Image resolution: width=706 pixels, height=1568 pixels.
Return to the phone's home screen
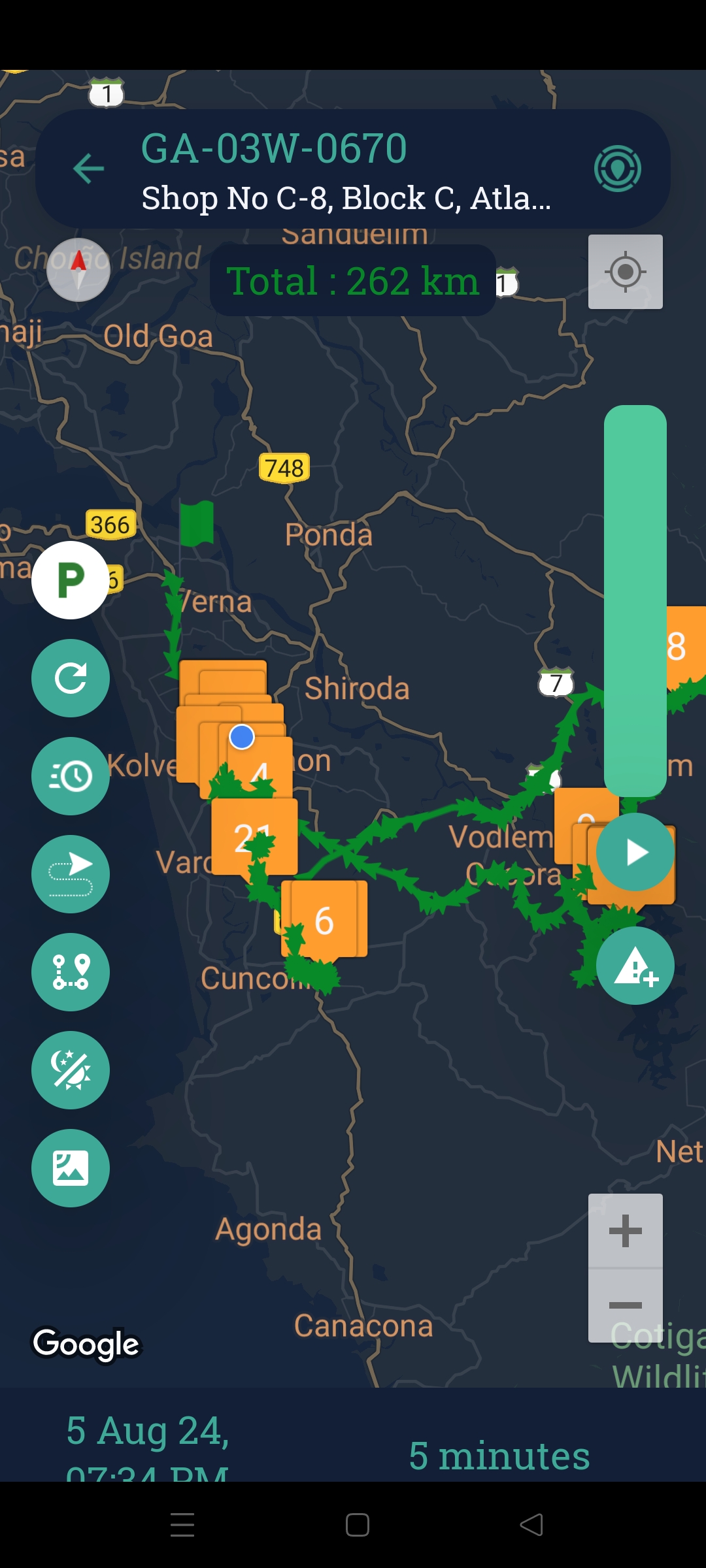coord(357,1525)
